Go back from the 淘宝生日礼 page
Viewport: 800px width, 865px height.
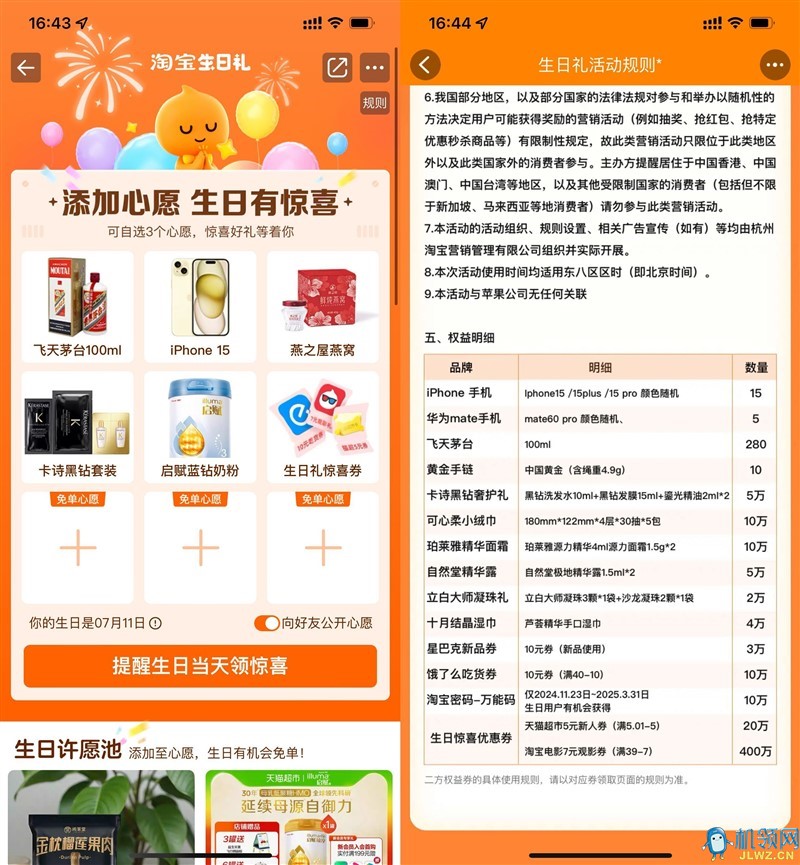tap(26, 67)
